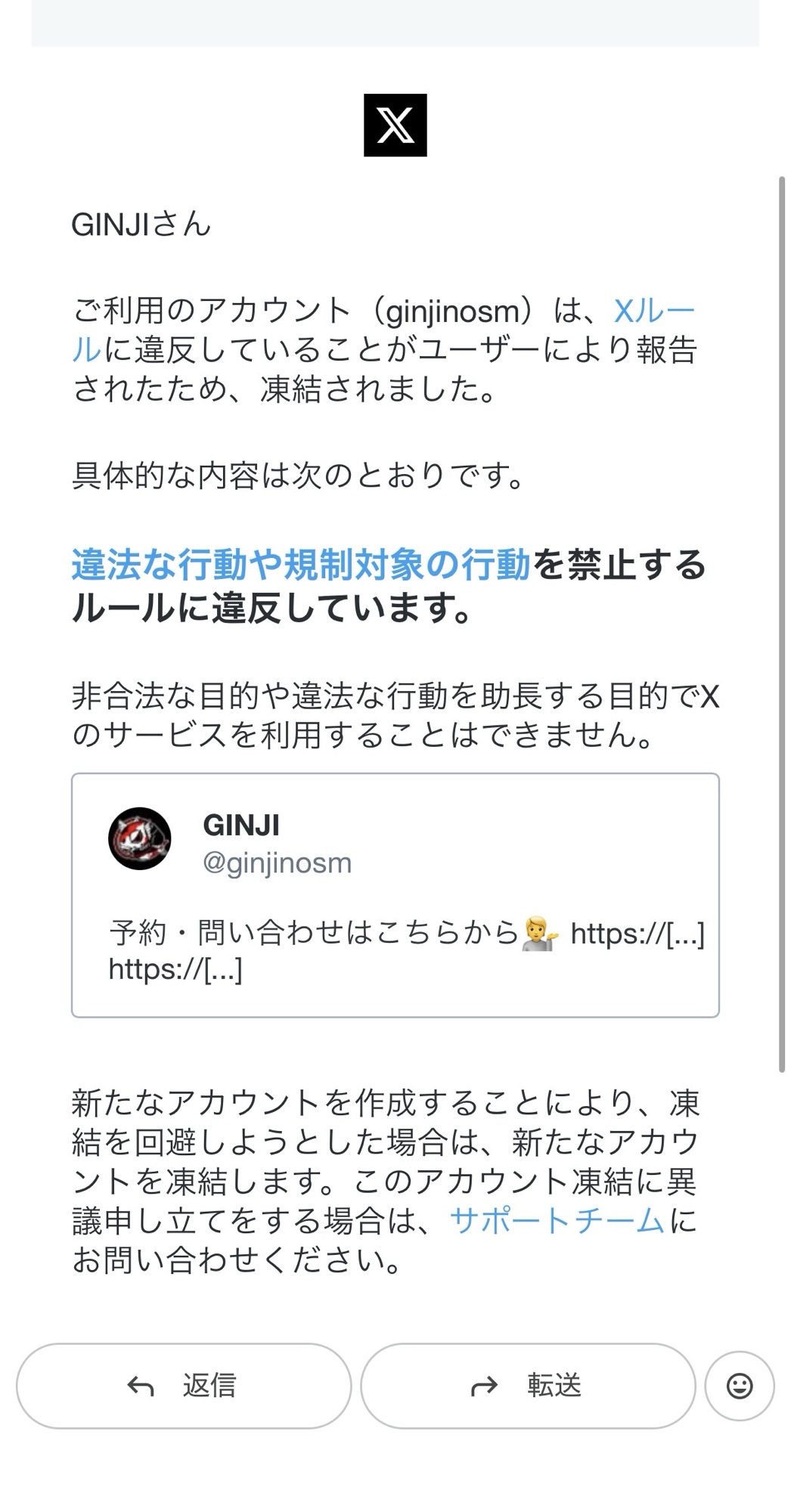Tap the 返信 reply button
Viewport: 791px width, 1512px height.
point(184,1386)
